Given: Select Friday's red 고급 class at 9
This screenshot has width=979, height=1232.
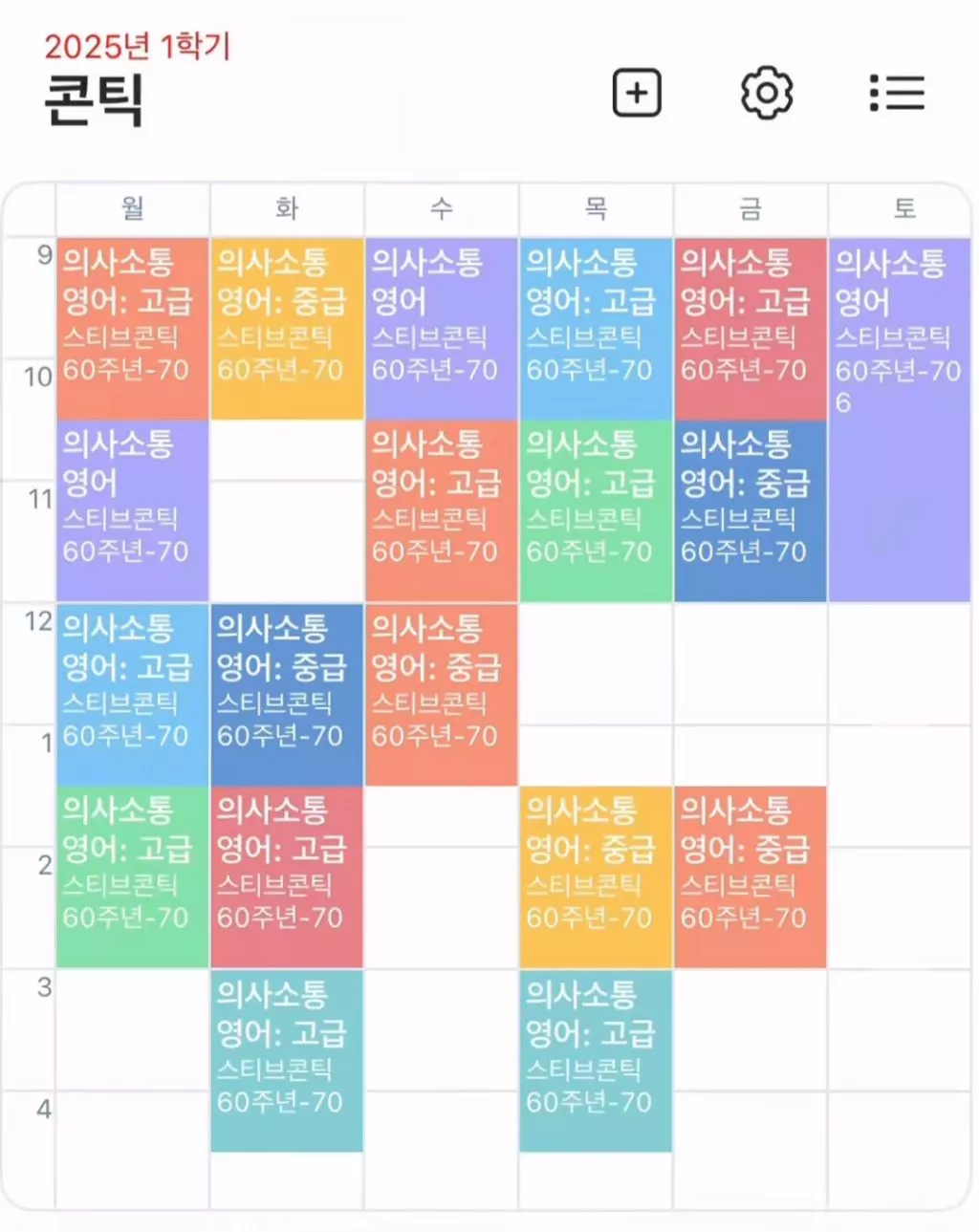Looking at the screenshot, I should [x=751, y=328].
